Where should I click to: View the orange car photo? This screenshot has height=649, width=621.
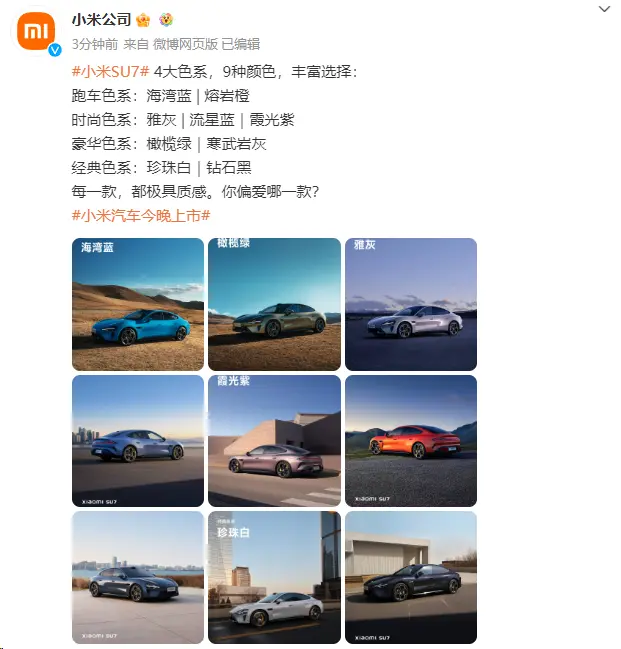click(410, 441)
